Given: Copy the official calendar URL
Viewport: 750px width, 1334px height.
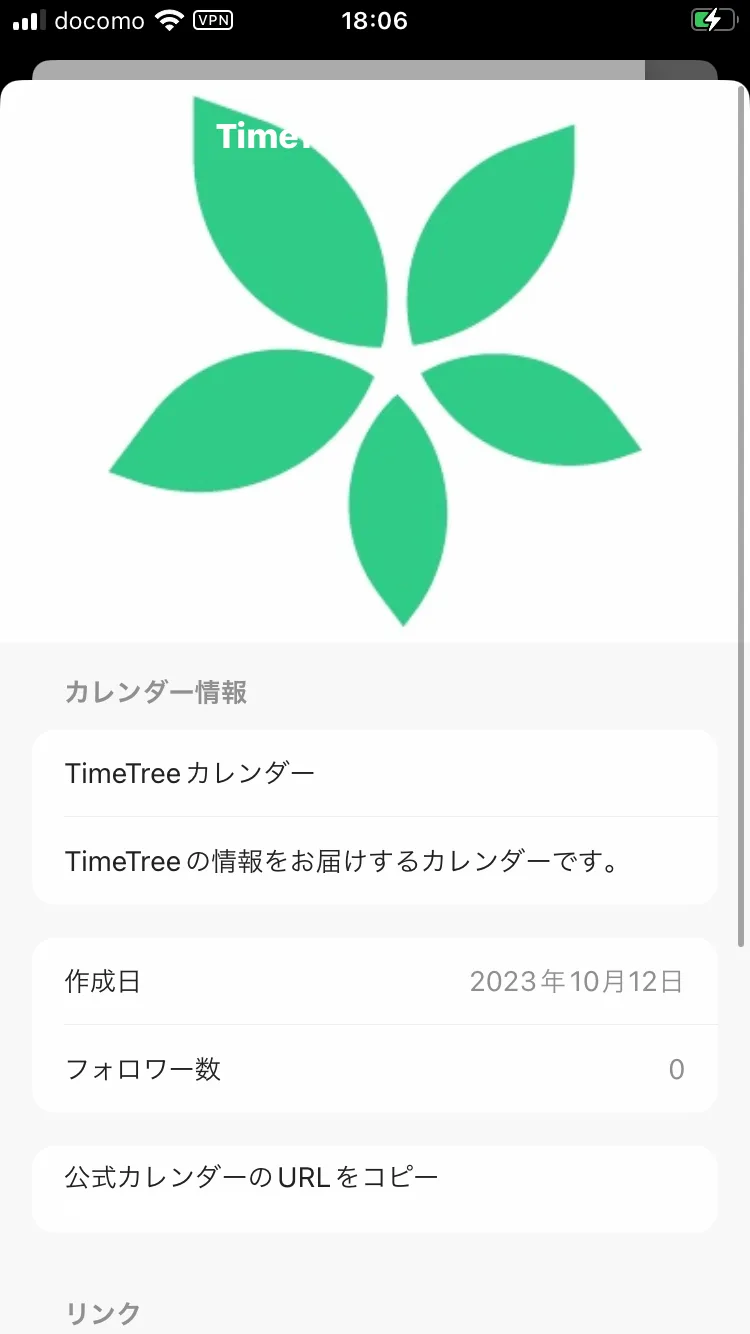Looking at the screenshot, I should (x=375, y=1189).
